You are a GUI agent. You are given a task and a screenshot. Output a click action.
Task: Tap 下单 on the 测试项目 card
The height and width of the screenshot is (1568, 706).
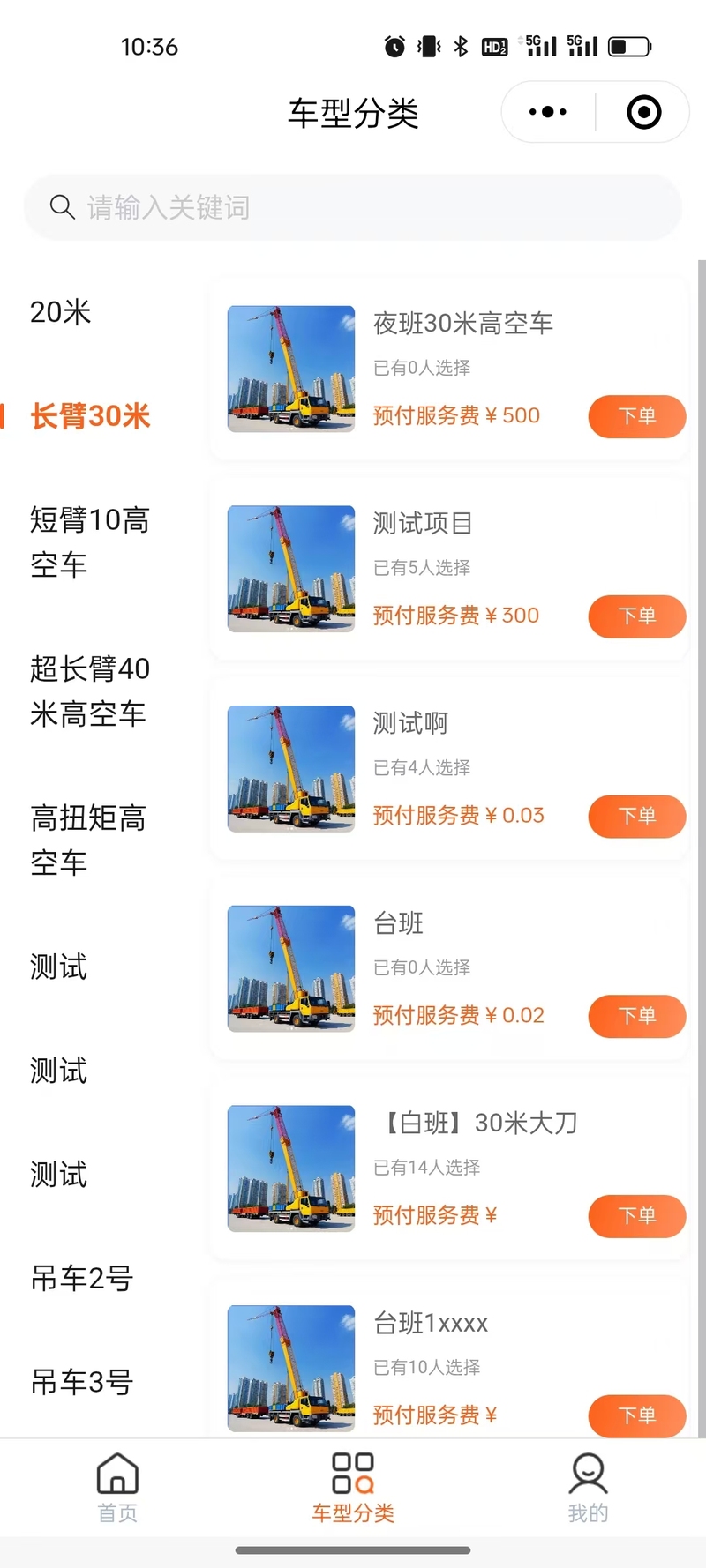636,616
